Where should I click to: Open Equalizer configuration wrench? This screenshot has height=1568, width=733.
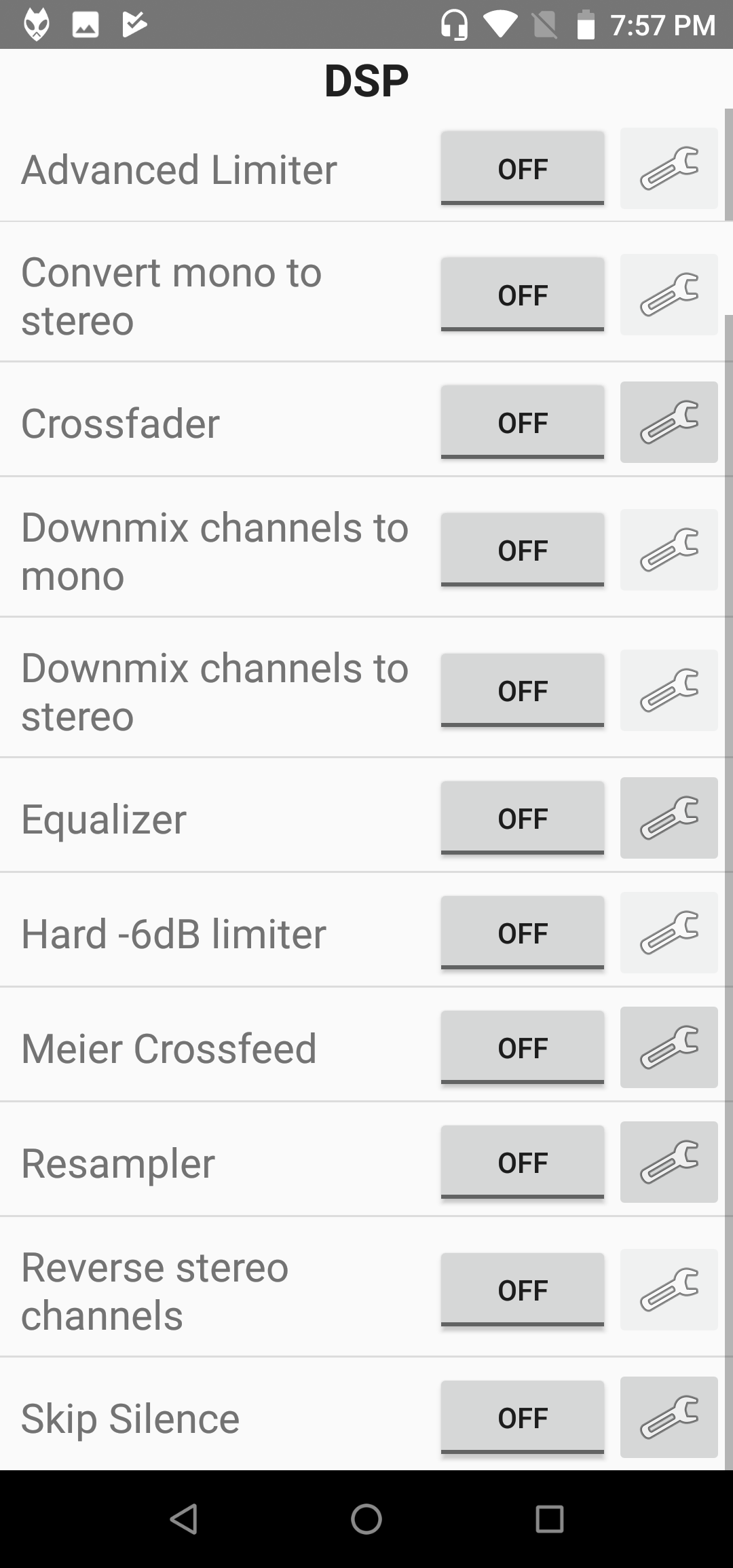click(x=669, y=818)
